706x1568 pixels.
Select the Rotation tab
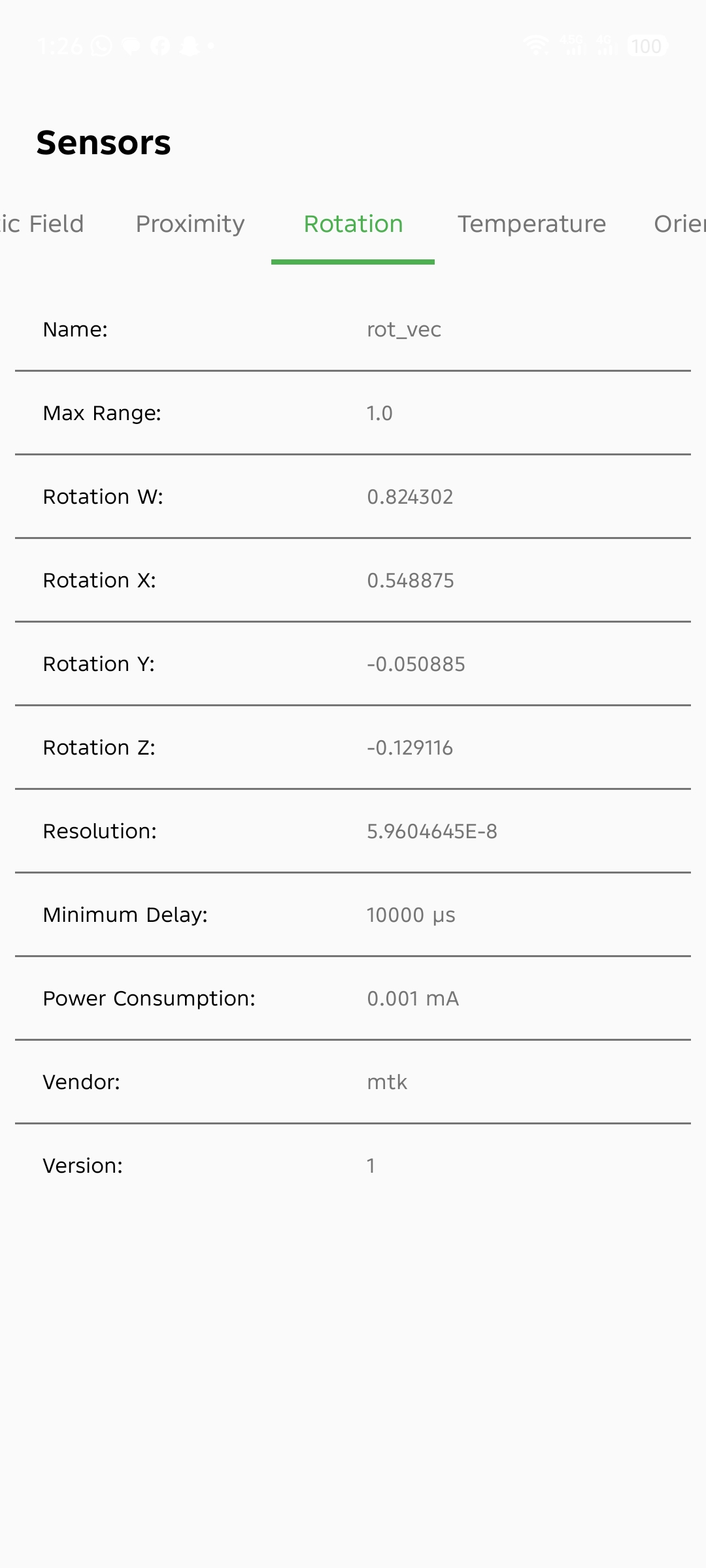point(353,224)
